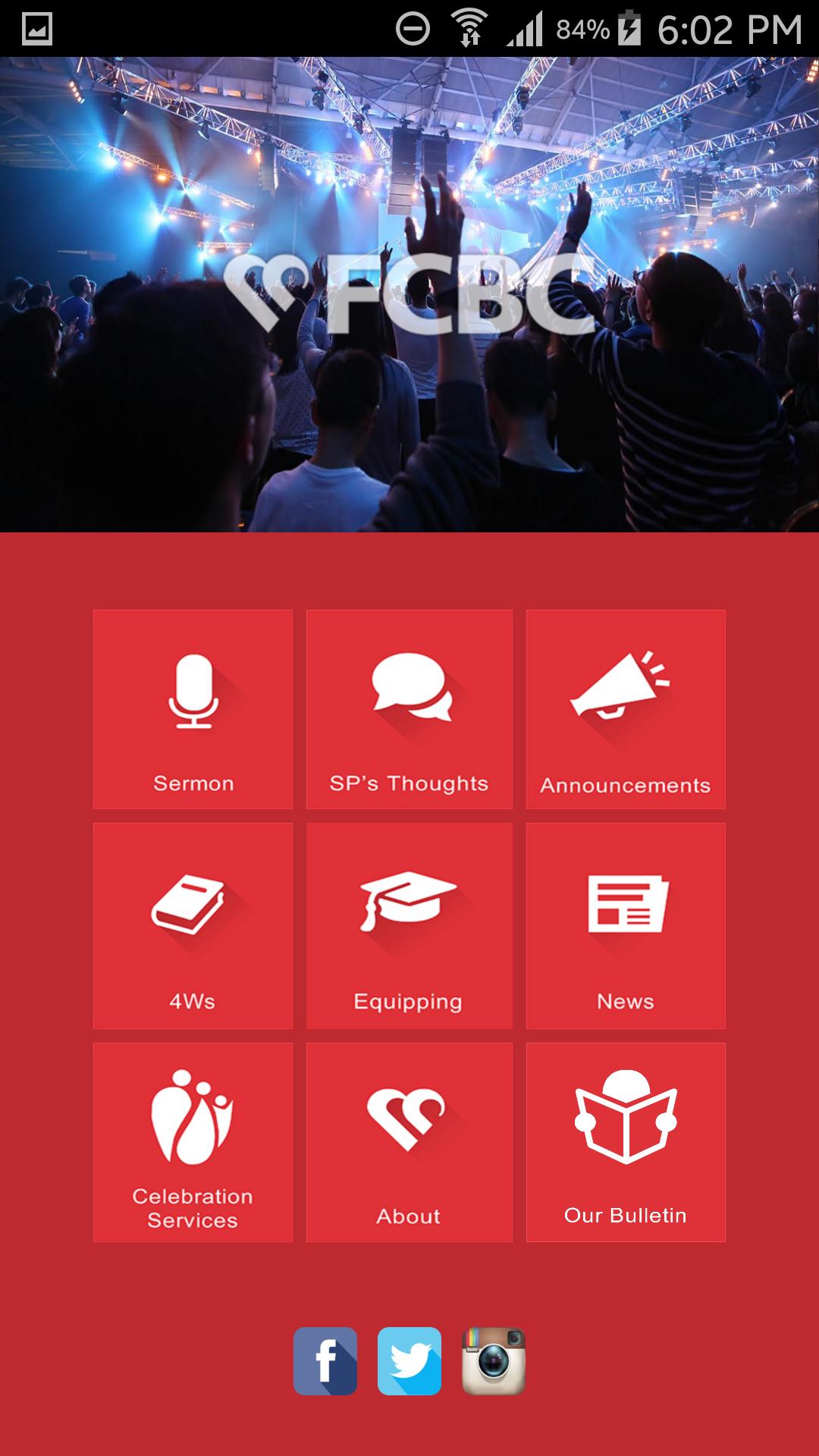
Task: Open the Twitter icon
Action: [409, 1361]
